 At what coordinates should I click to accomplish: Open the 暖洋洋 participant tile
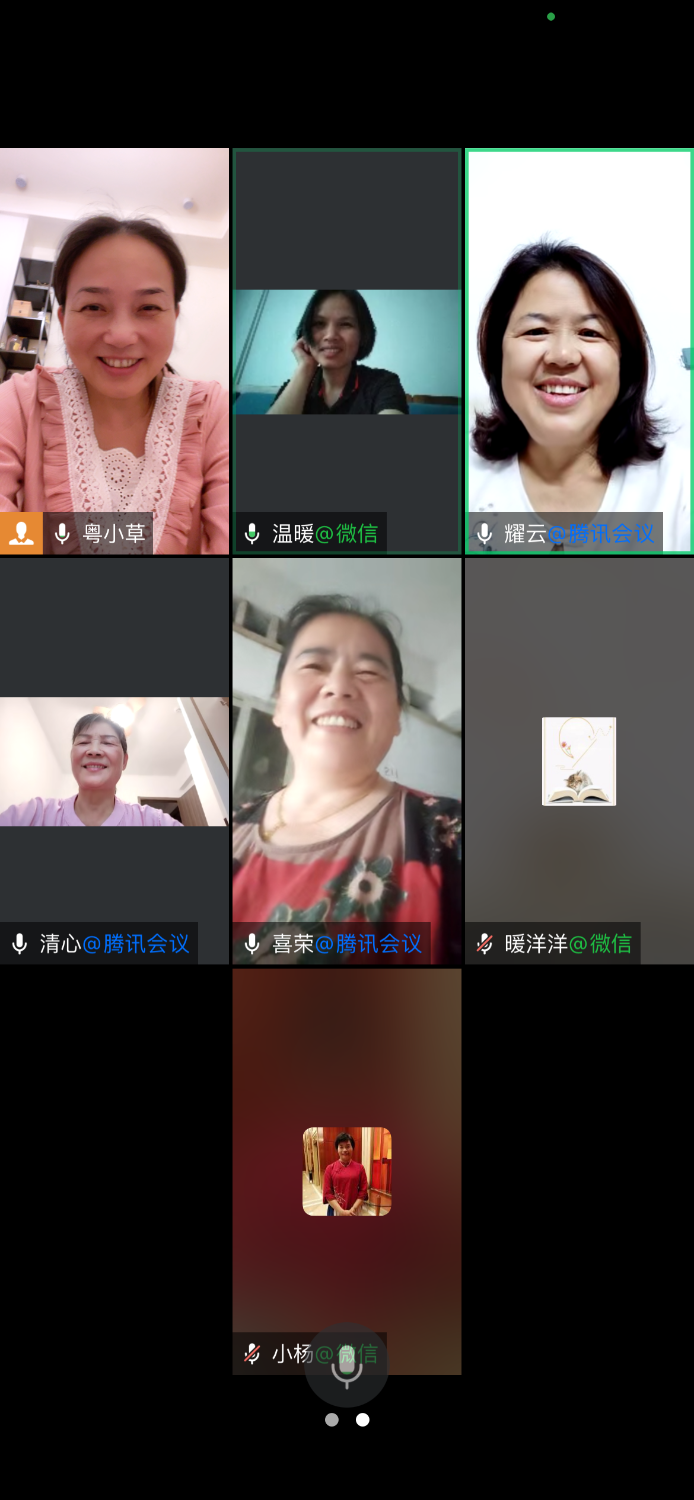(579, 761)
